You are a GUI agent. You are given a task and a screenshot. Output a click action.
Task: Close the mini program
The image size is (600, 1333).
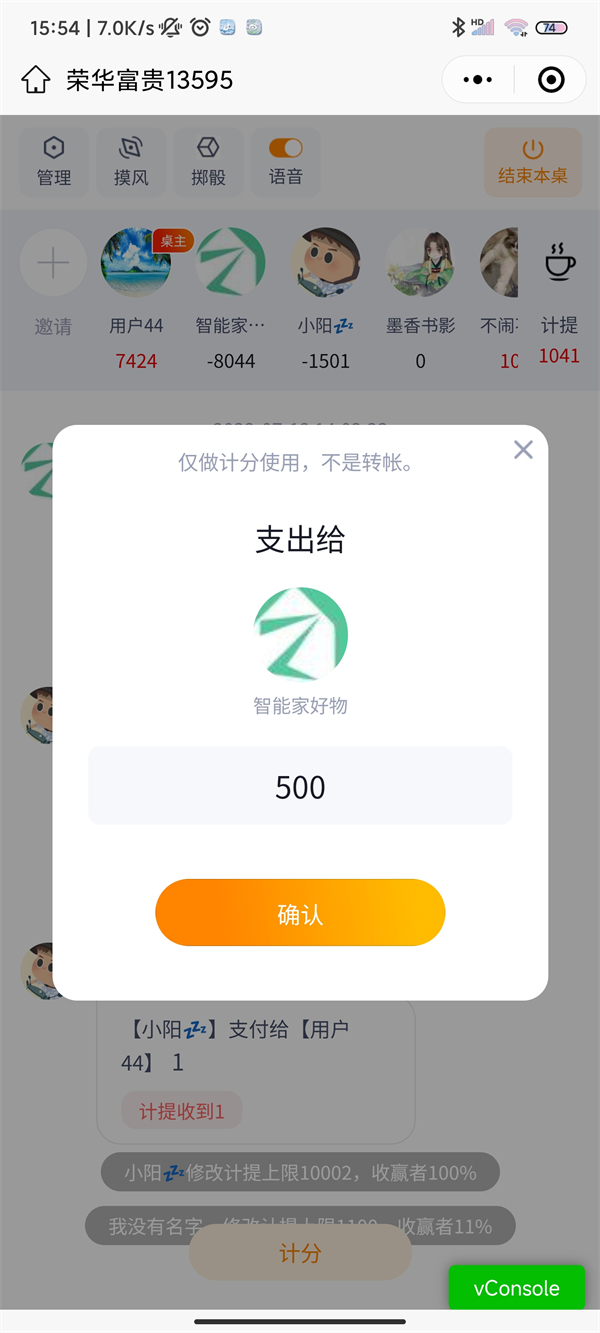point(550,80)
